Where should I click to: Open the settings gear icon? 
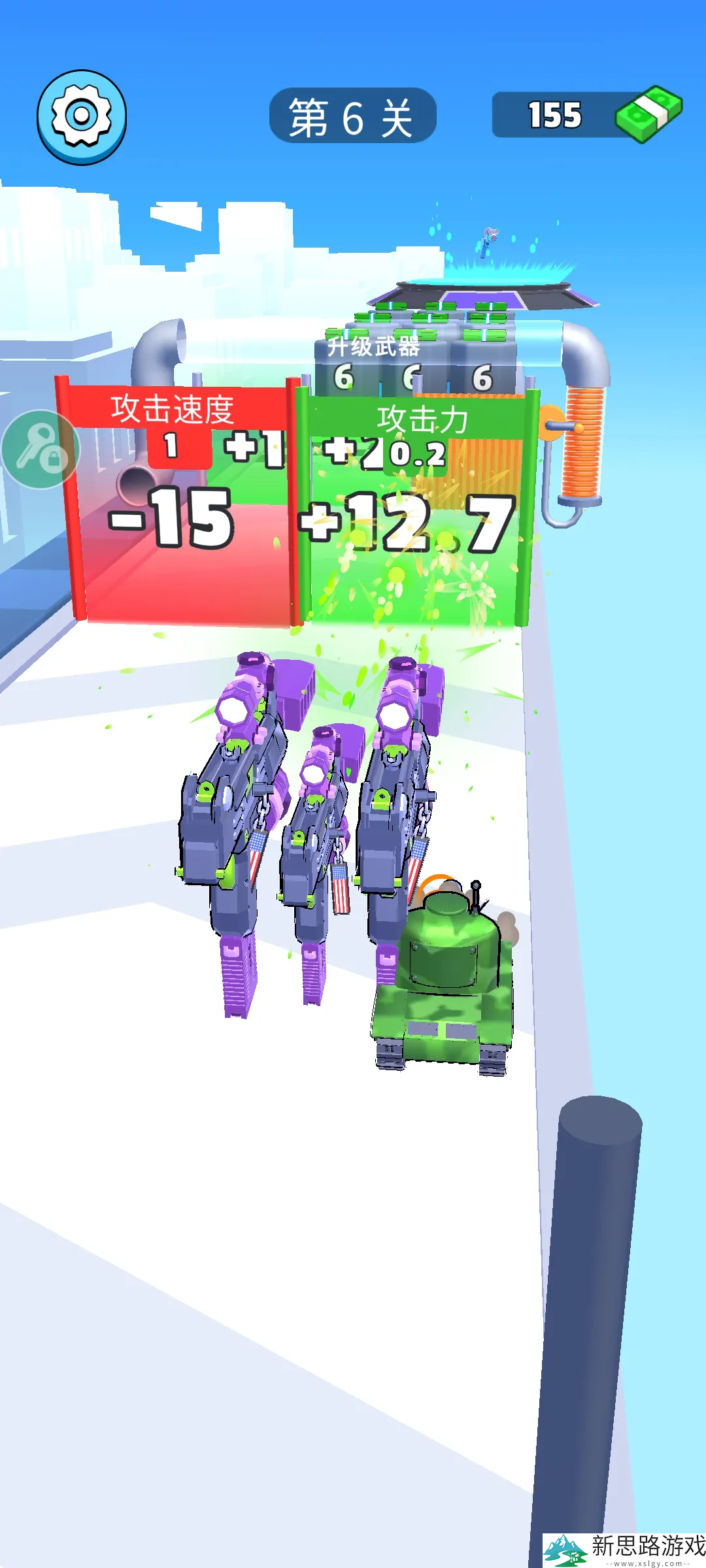tap(81, 117)
